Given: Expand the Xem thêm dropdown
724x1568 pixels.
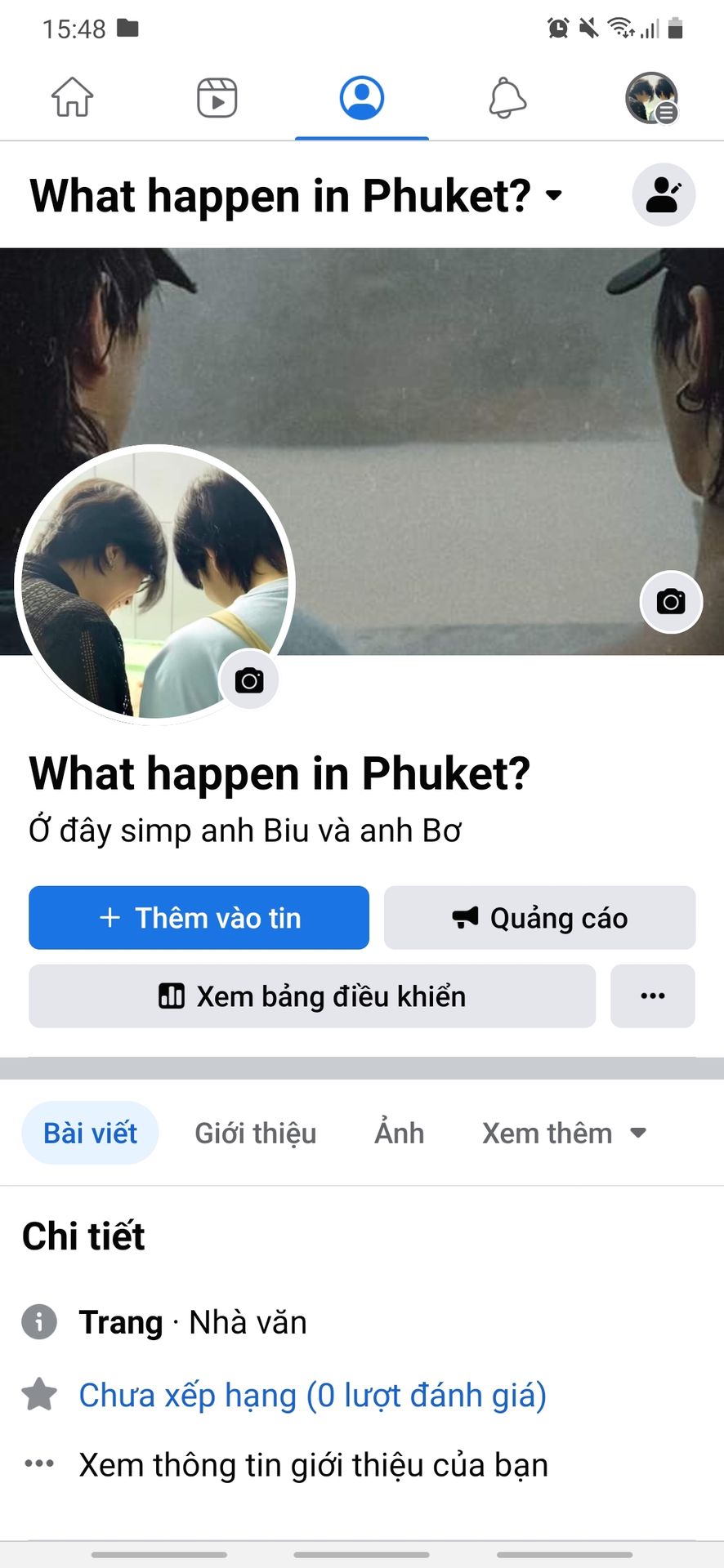Looking at the screenshot, I should [565, 1134].
